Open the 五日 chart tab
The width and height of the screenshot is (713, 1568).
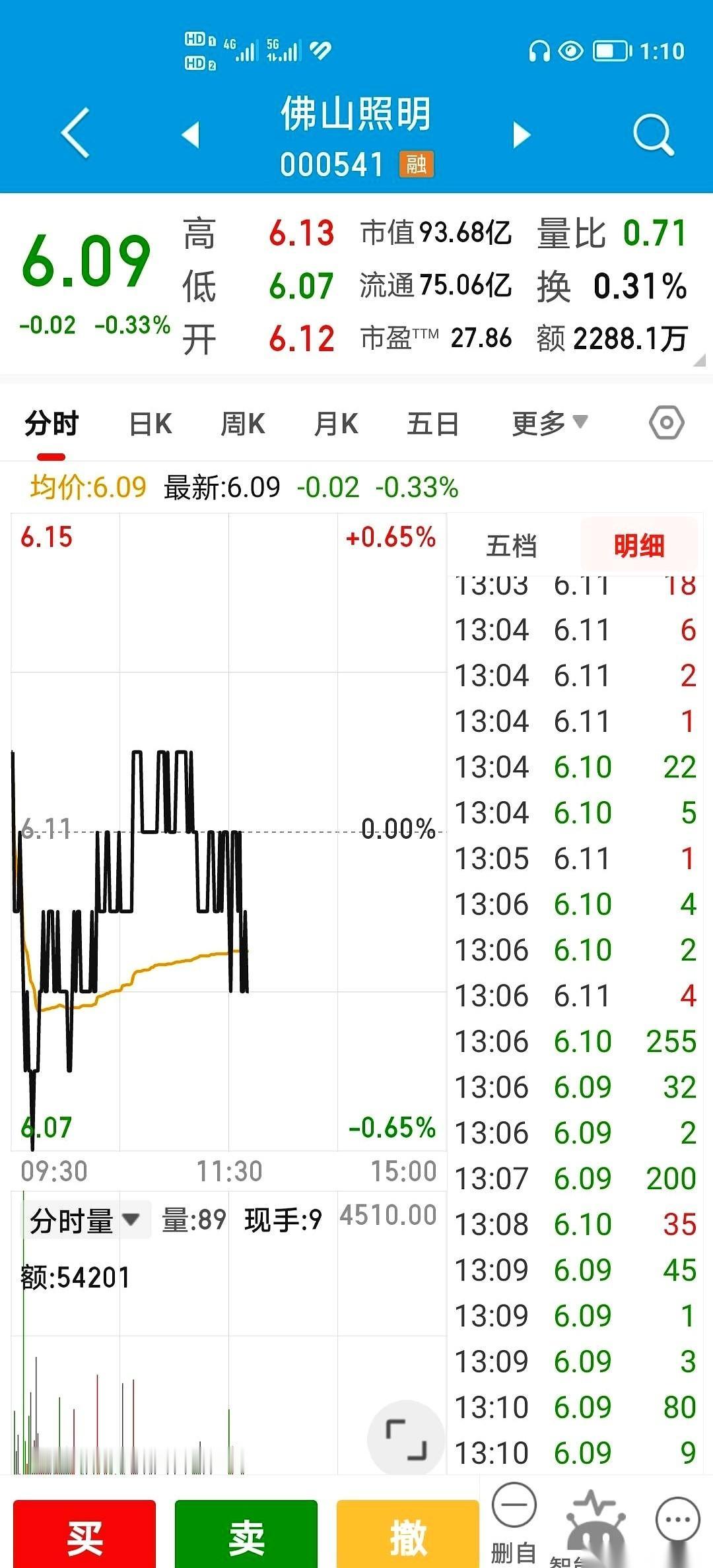[433, 424]
